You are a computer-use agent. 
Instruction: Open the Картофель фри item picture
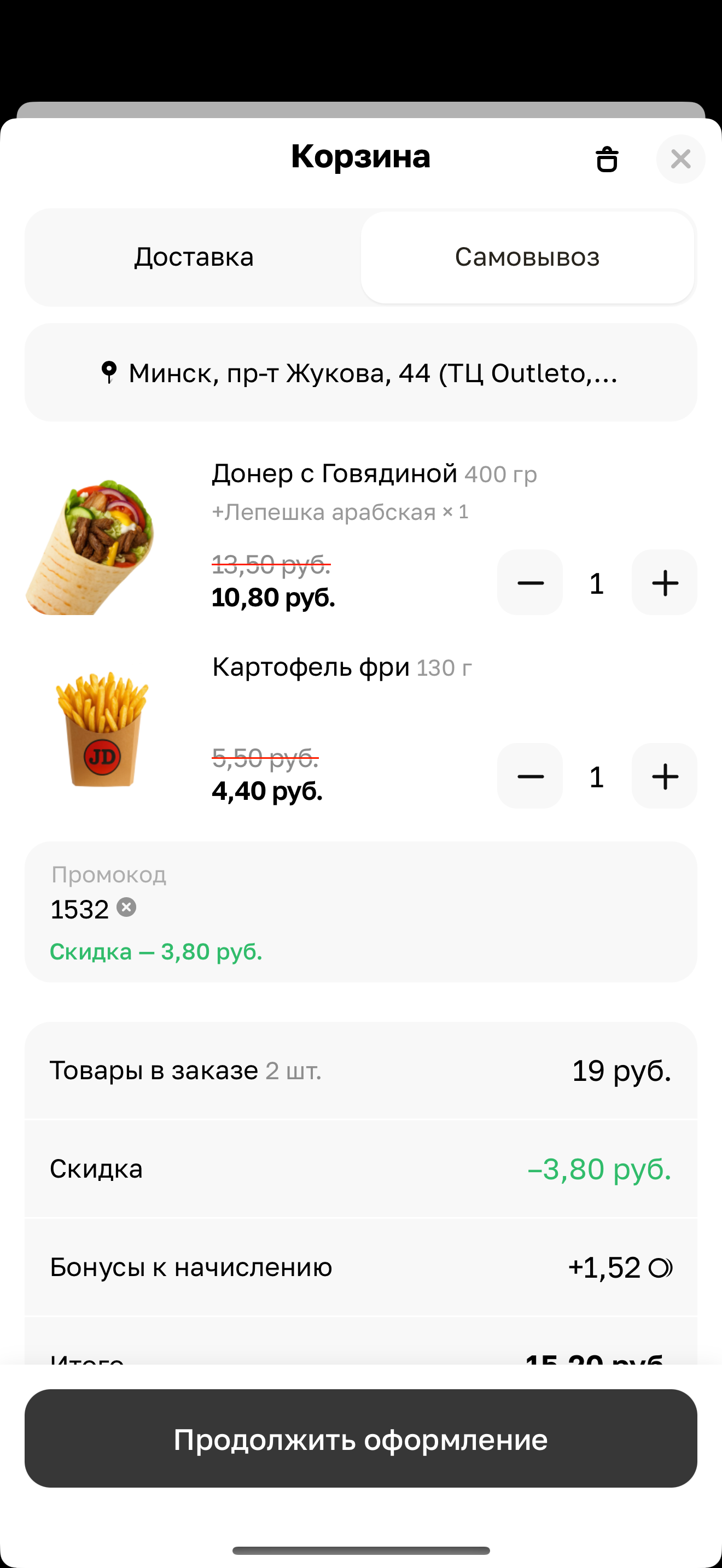(x=102, y=729)
